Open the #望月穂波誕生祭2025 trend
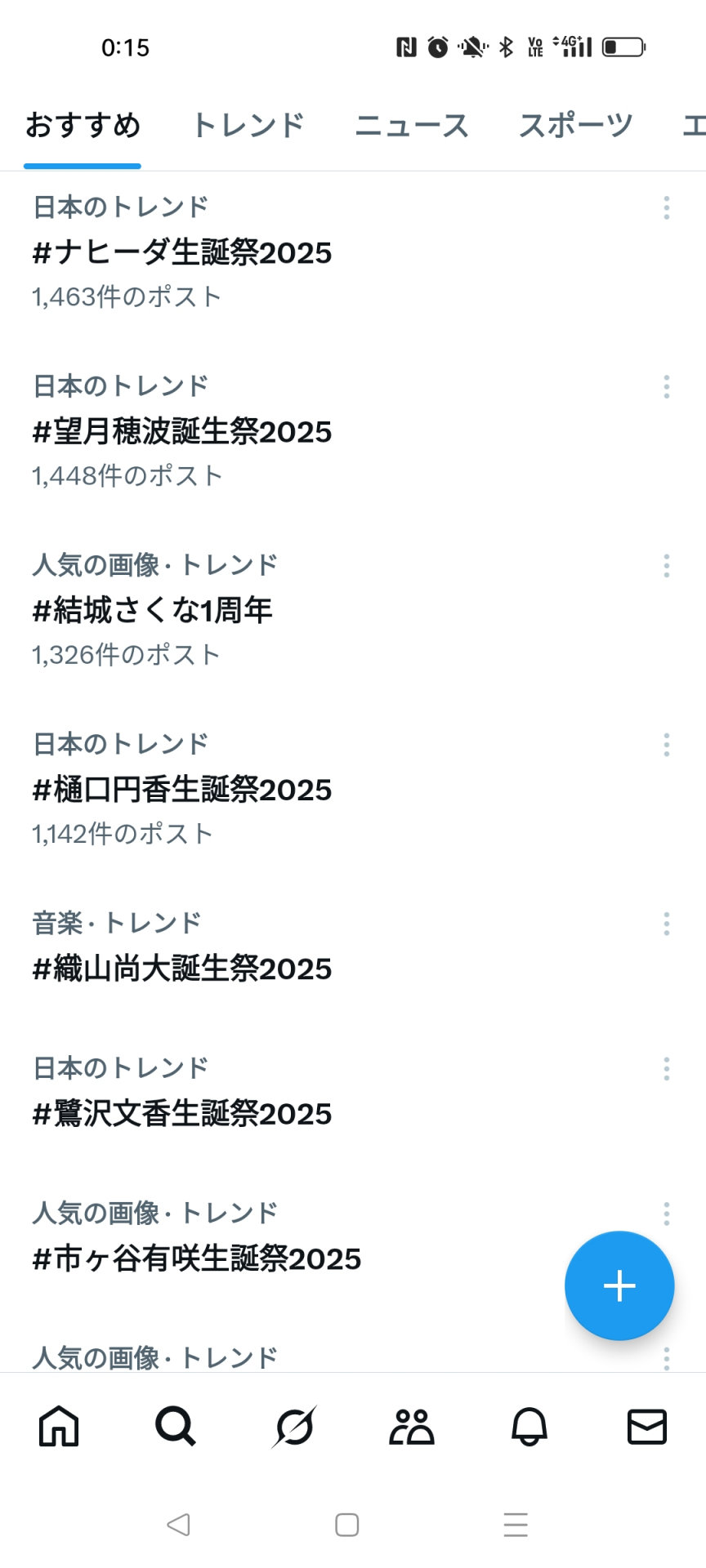 [182, 431]
